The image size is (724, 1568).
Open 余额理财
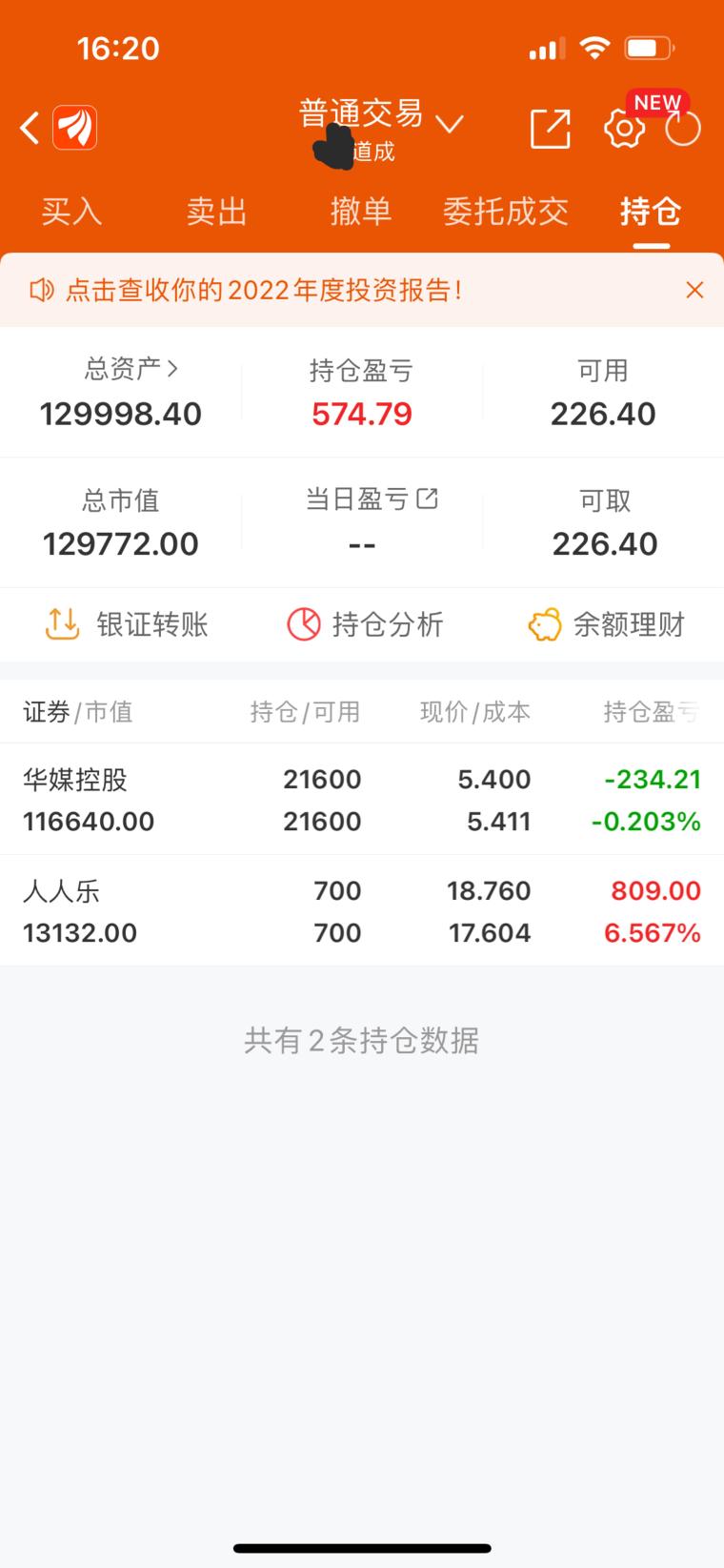pyautogui.click(x=606, y=624)
